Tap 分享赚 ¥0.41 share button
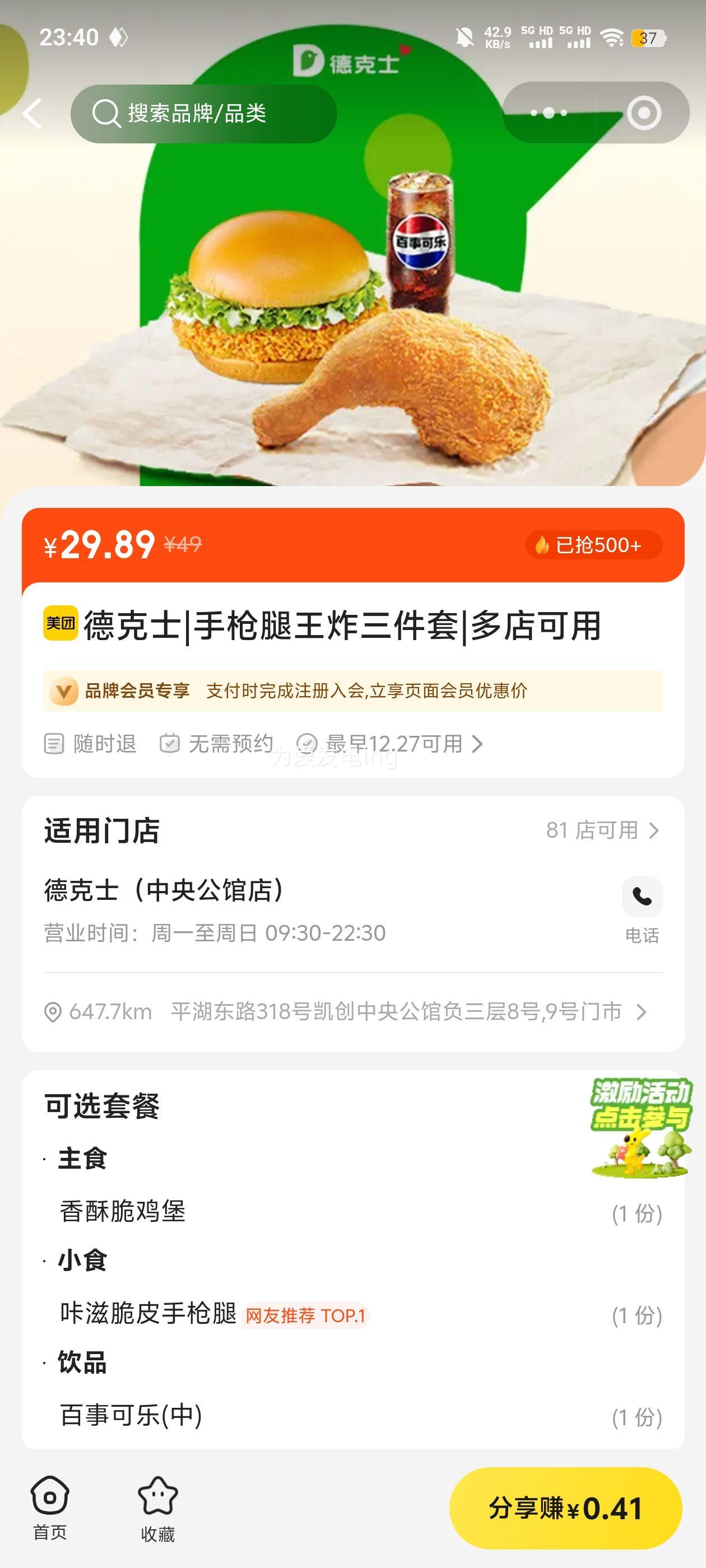This screenshot has height=1568, width=706. coord(565,1508)
